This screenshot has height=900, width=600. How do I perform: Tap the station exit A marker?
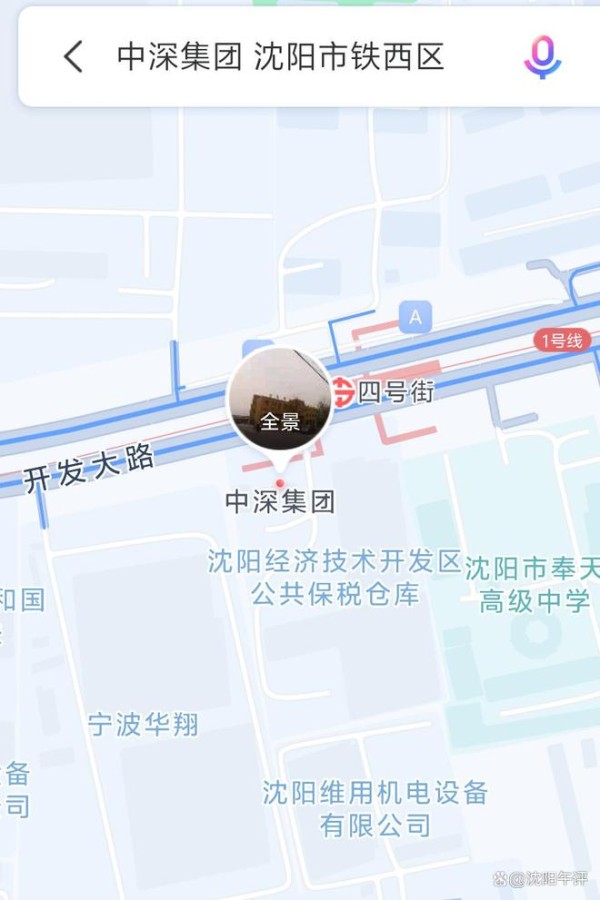414,318
